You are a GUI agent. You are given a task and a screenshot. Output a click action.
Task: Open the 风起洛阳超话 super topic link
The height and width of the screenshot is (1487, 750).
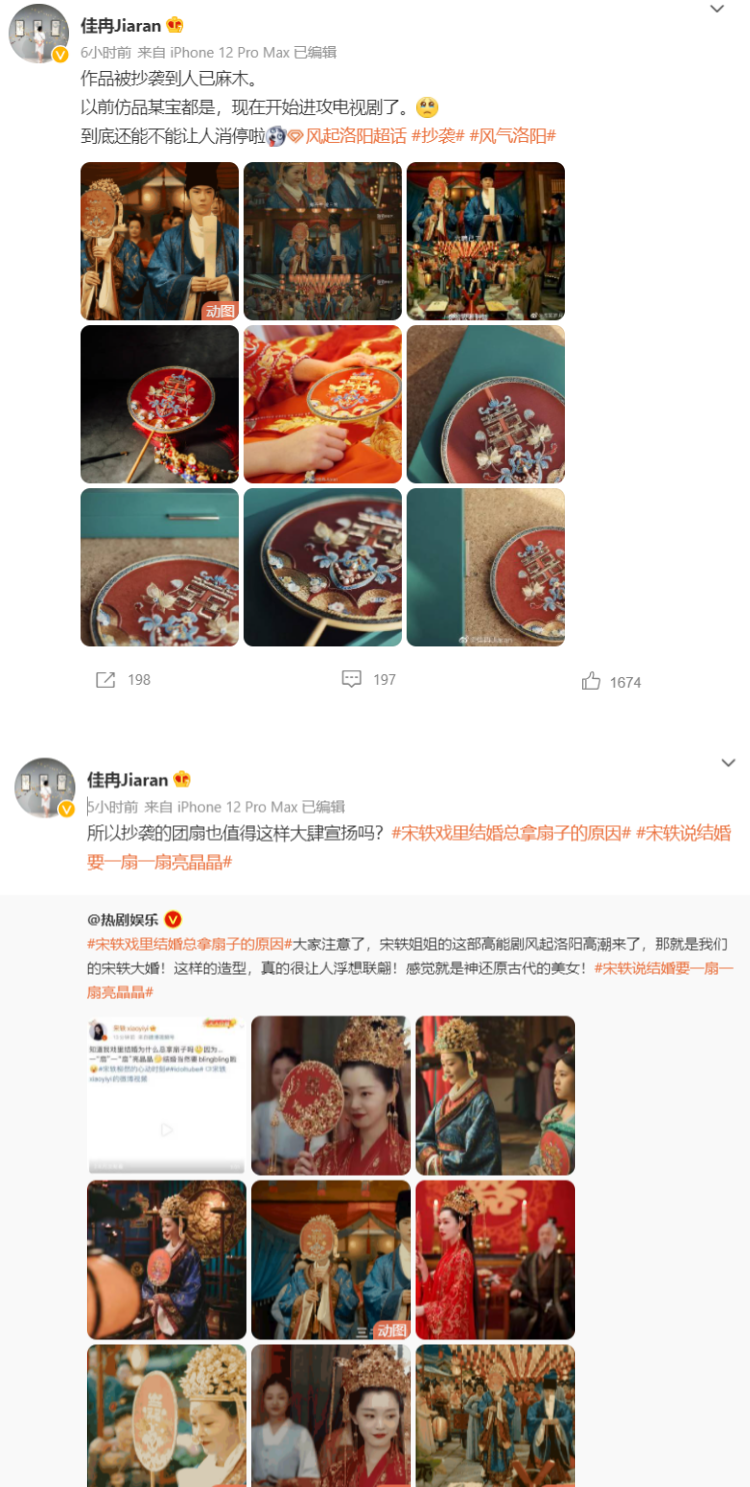347,134
